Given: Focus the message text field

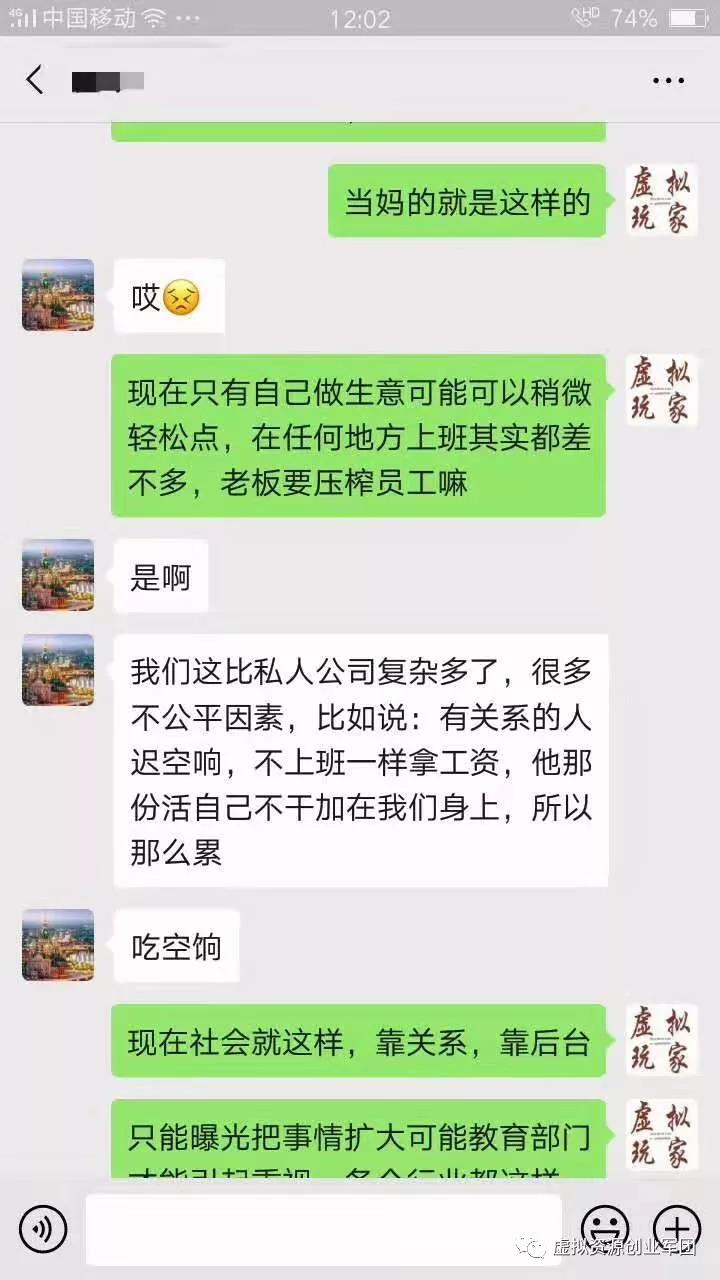Looking at the screenshot, I should [322, 1229].
